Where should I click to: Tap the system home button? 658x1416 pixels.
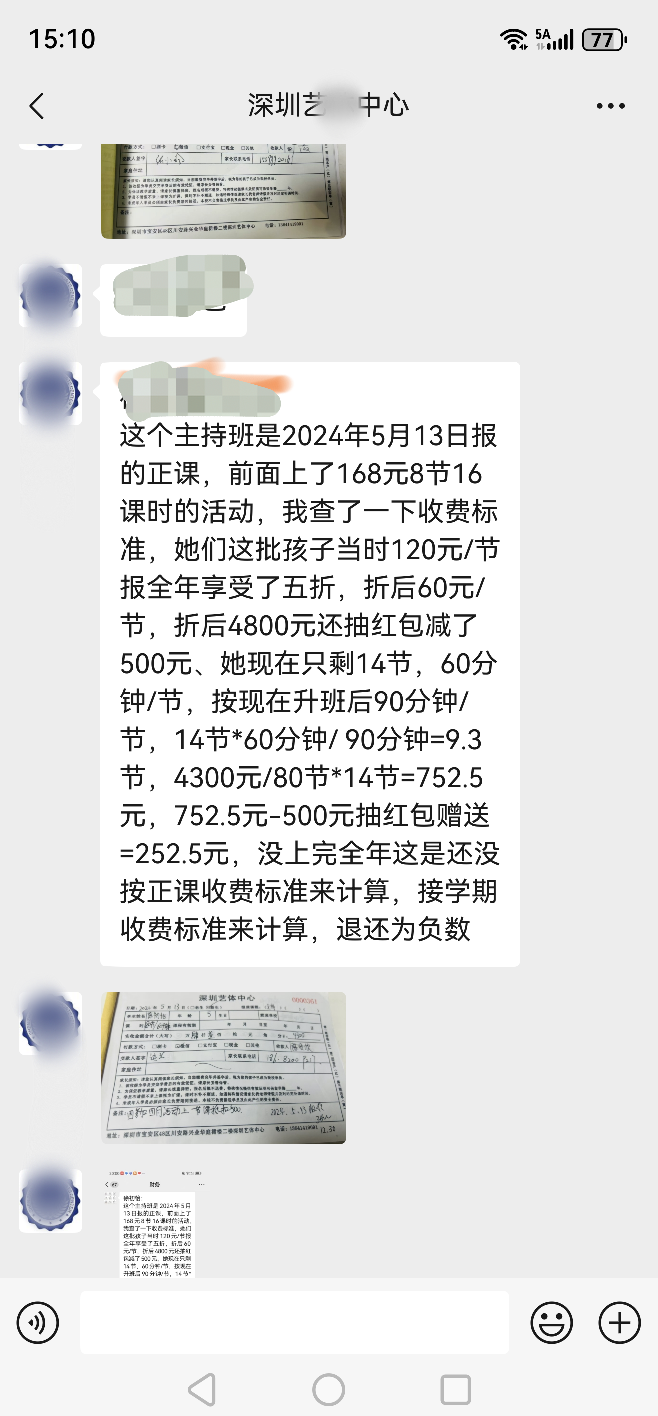tap(328, 1389)
